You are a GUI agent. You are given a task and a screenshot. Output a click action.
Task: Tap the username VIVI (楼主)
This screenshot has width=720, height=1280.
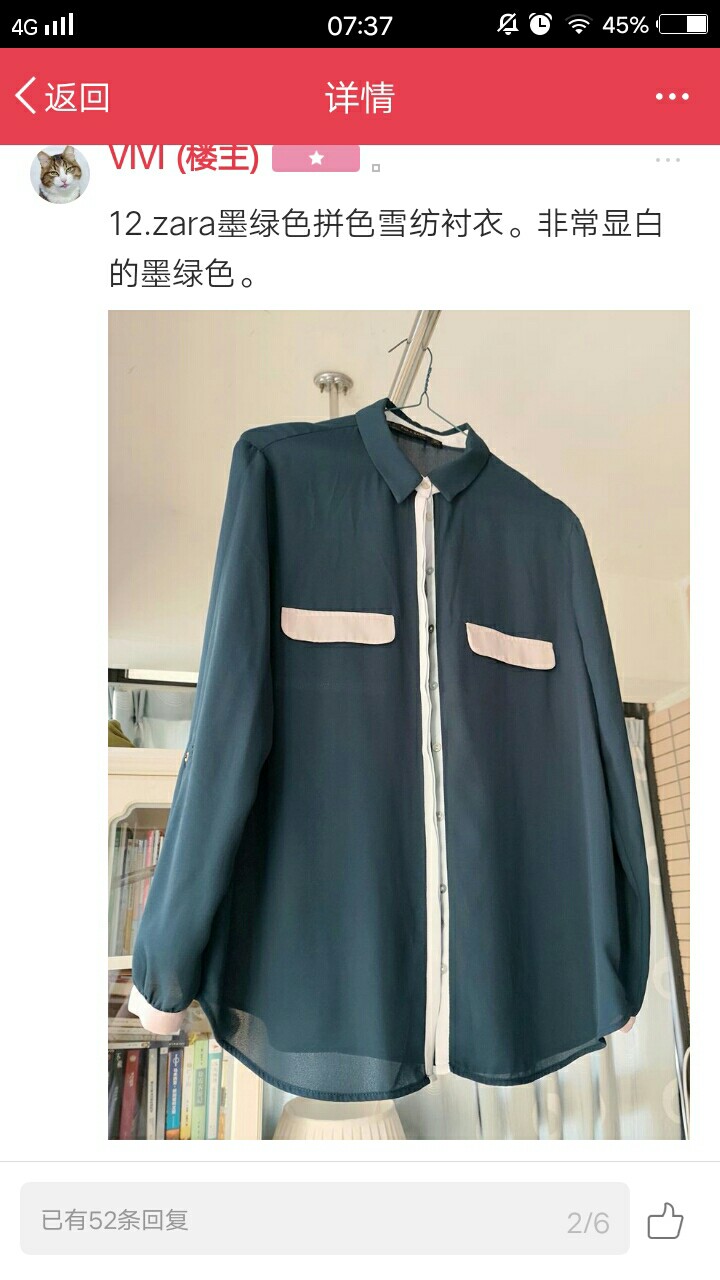[183, 158]
